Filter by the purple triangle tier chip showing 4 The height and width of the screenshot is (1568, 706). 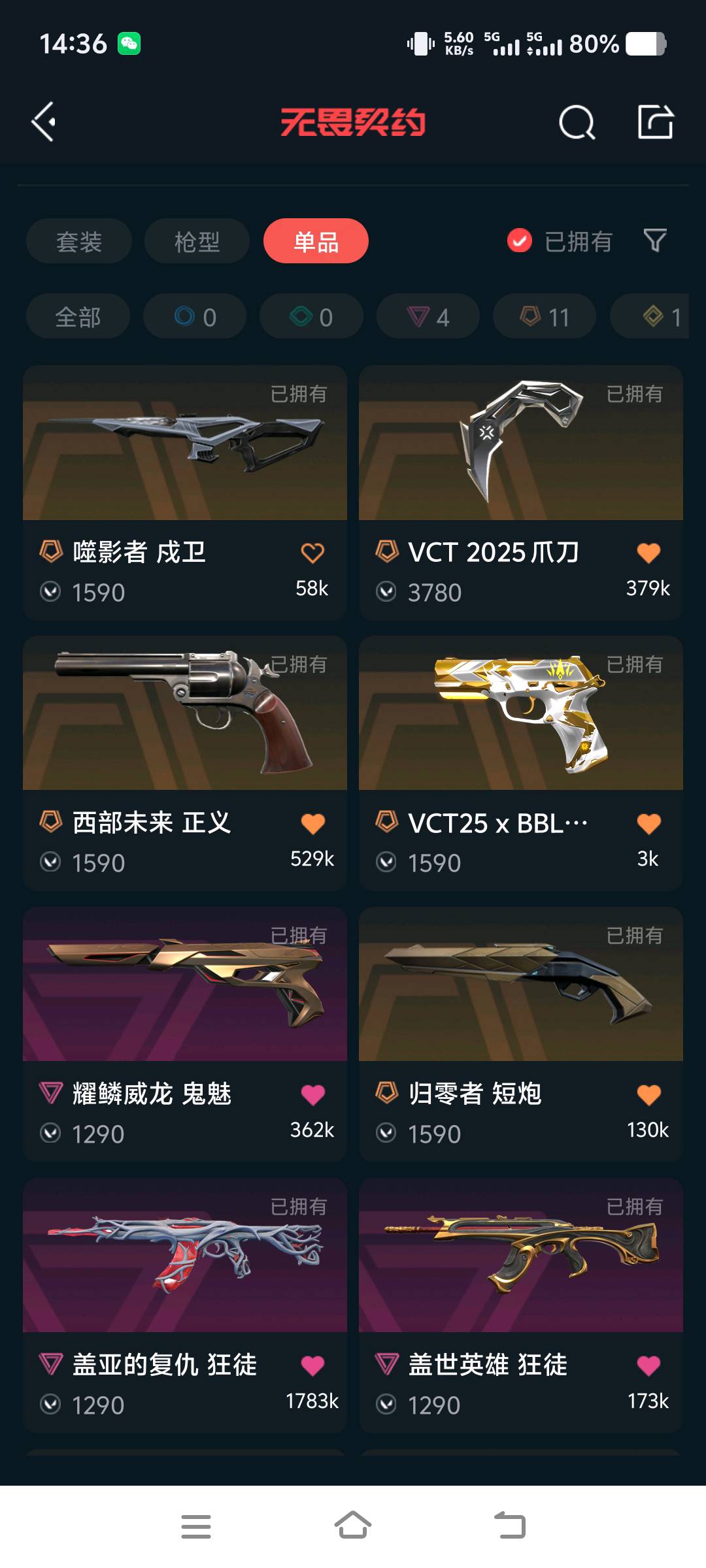[428, 316]
